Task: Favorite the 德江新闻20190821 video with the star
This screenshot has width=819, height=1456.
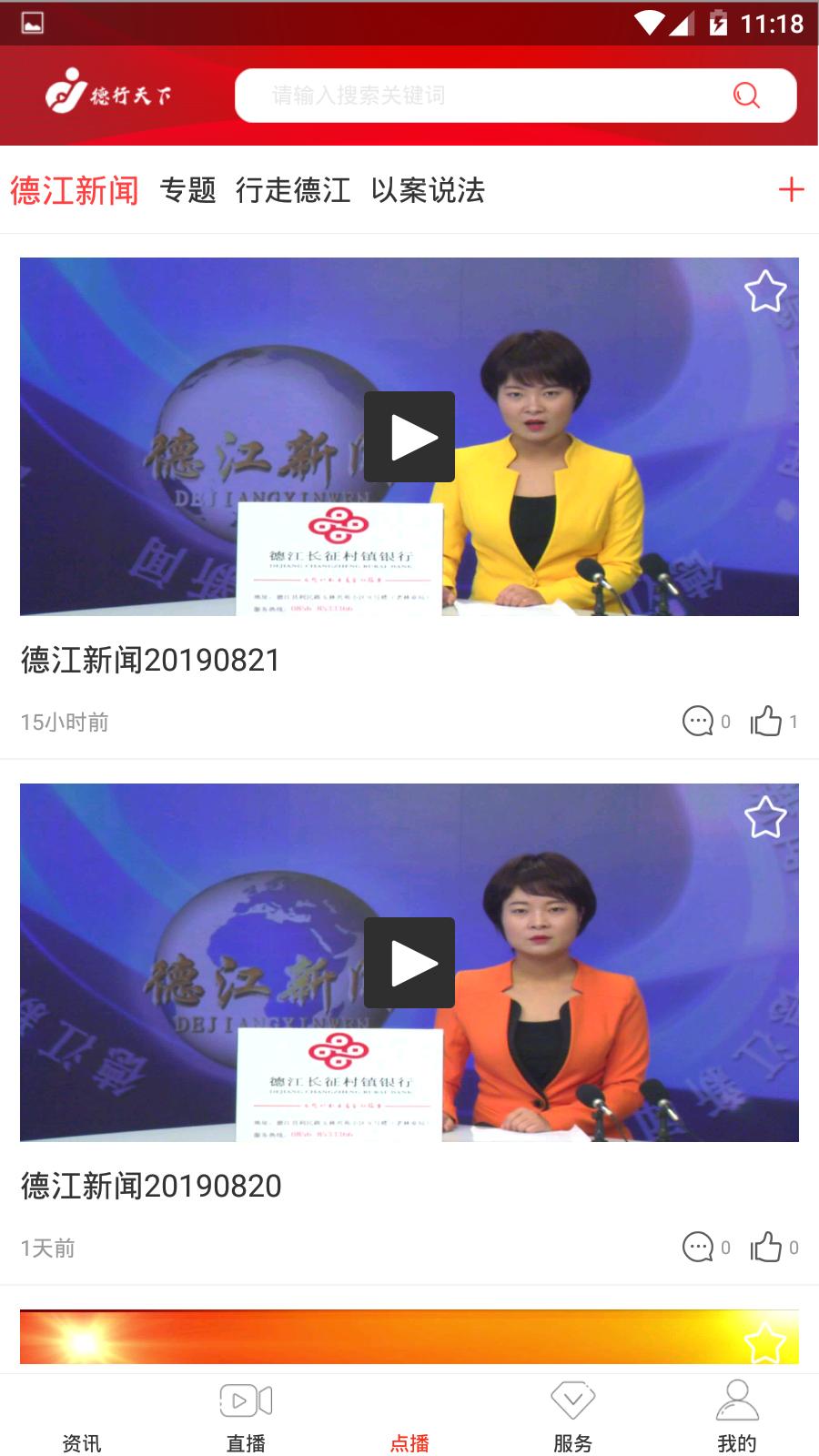Action: click(764, 292)
